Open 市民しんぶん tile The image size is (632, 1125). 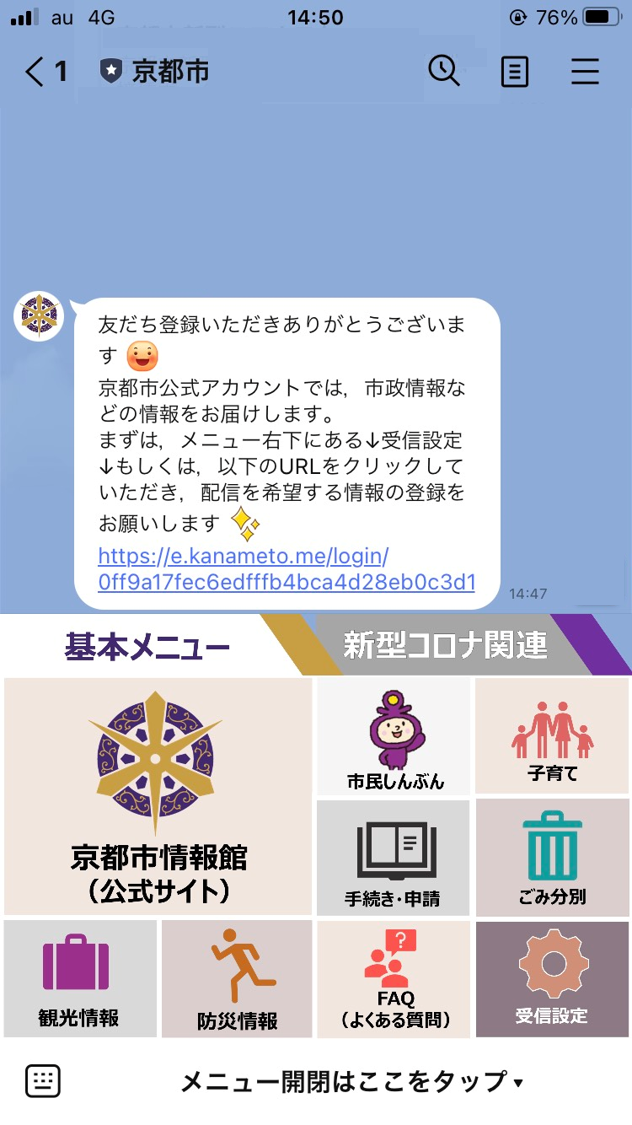(394, 736)
